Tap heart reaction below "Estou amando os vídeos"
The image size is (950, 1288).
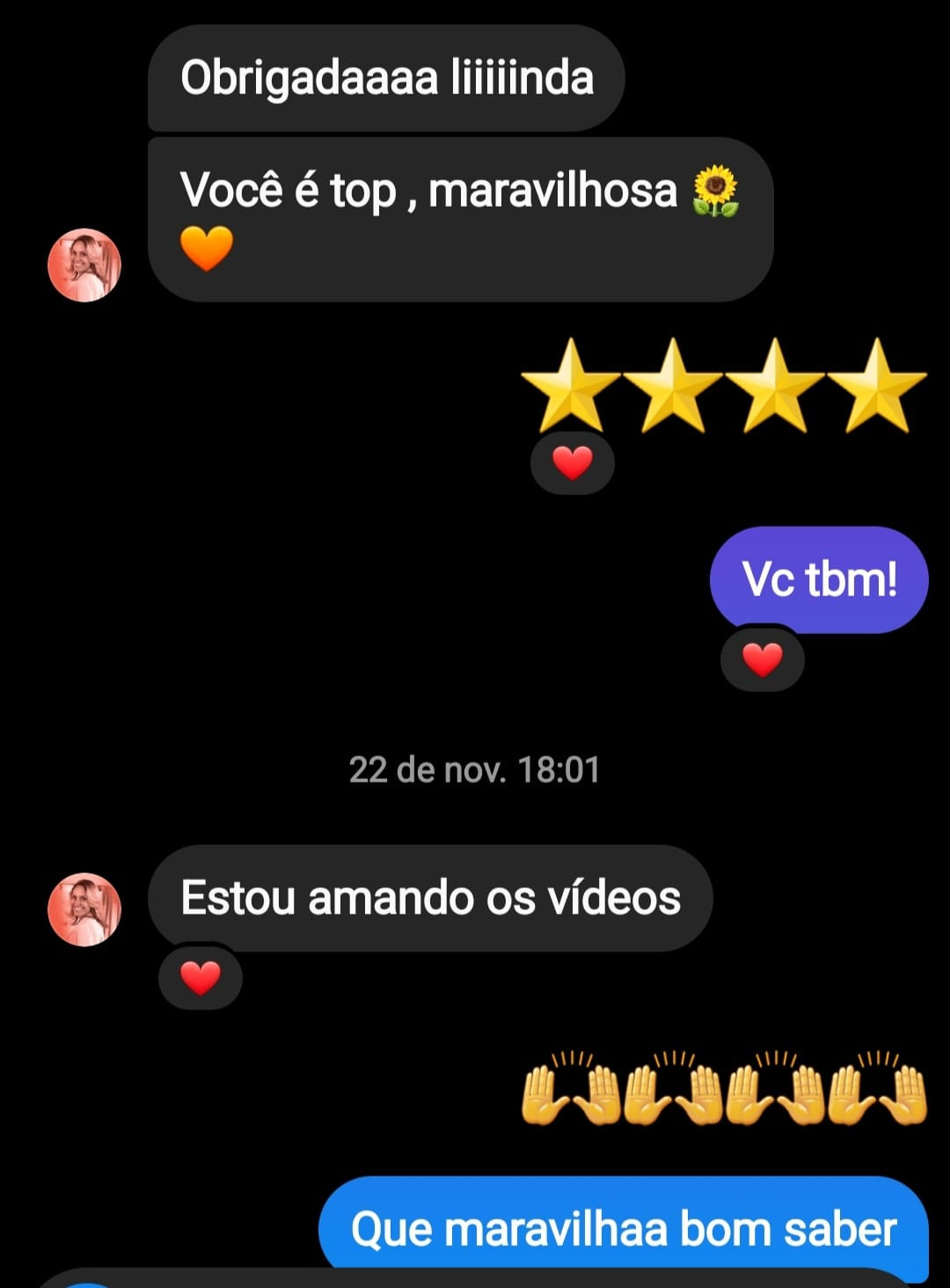201,978
